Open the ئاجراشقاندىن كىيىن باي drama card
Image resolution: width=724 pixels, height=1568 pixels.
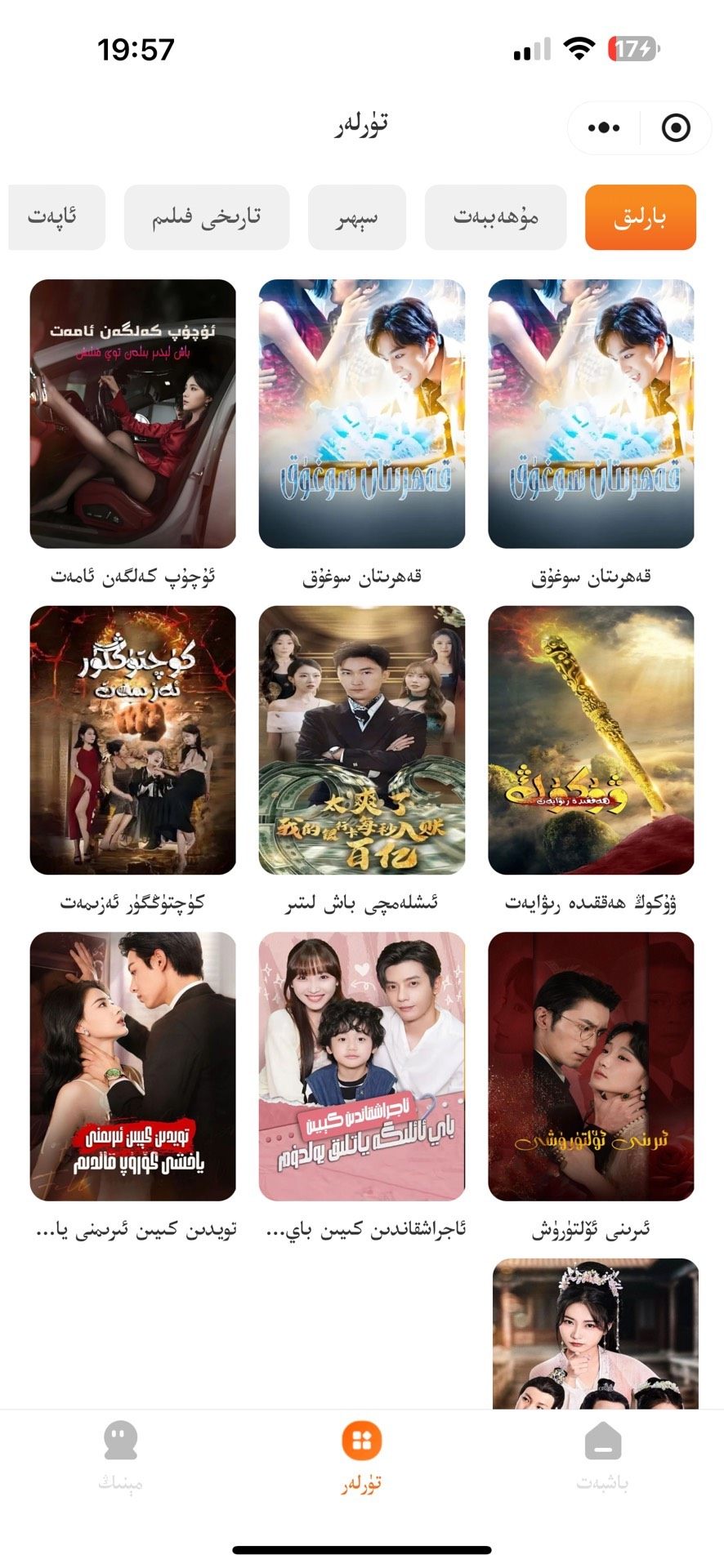[x=361, y=1067]
